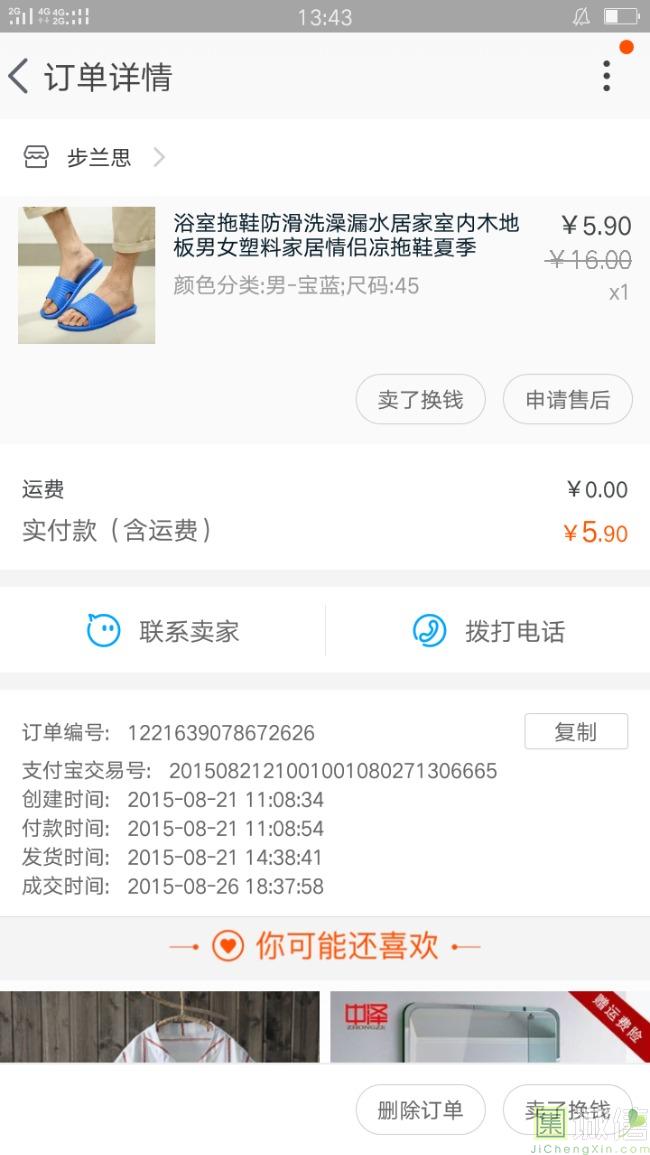
Task: Open the recommended shirt product tile
Action: pos(160,1026)
